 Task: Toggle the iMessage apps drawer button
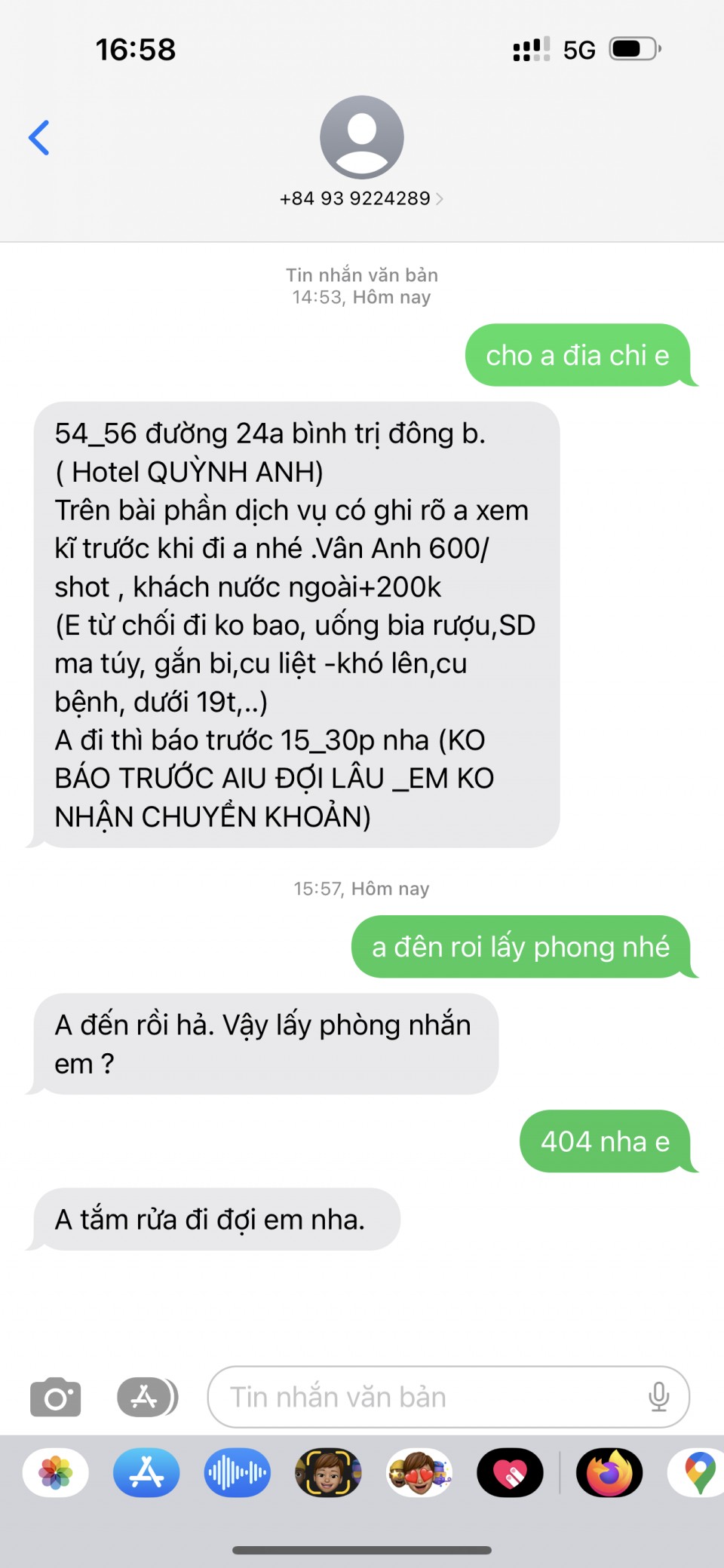pos(147,1397)
